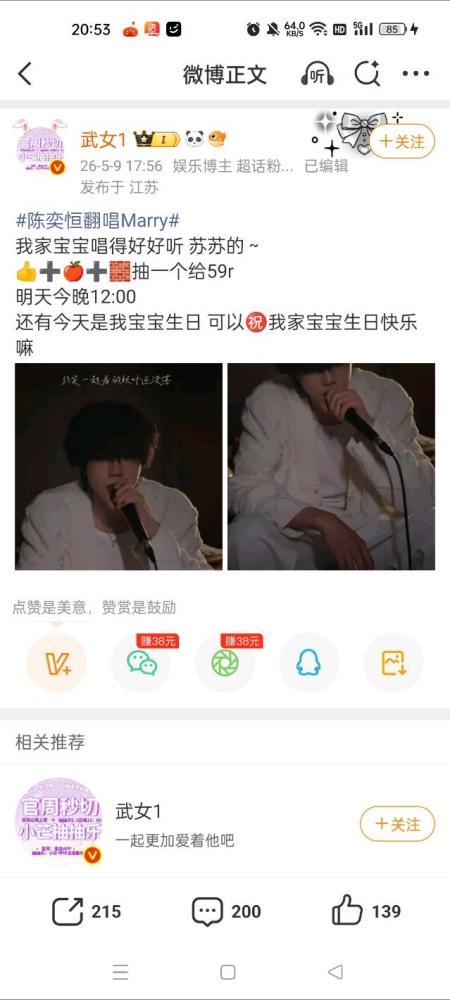View the second photo with the mic stand
Image resolution: width=450 pixels, height=1000 pixels.
click(x=331, y=466)
